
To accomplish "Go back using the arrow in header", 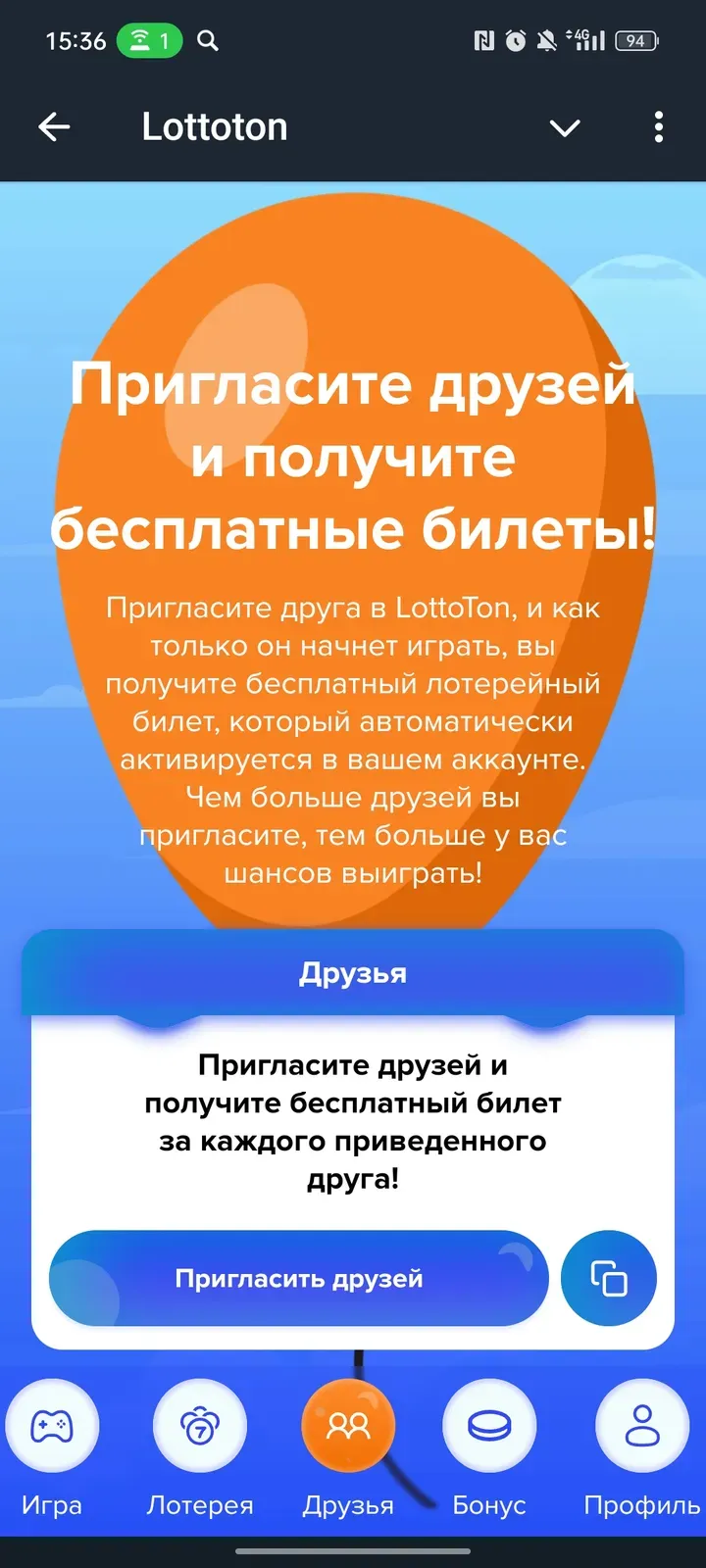I will pyautogui.click(x=54, y=126).
